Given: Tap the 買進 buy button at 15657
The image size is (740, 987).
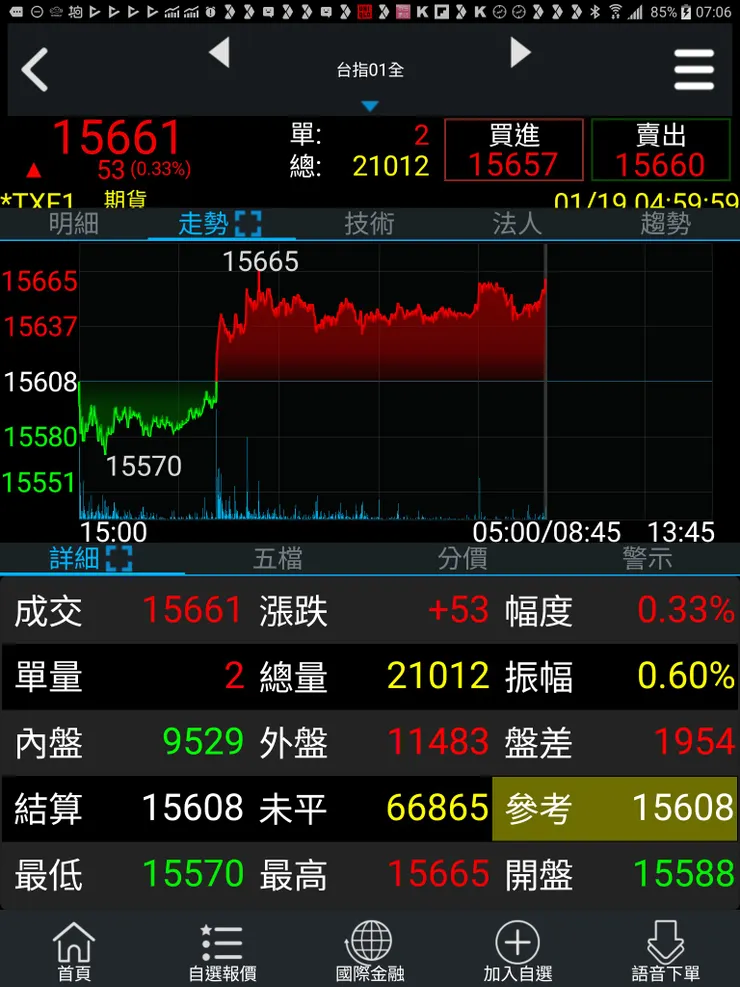Looking at the screenshot, I should coord(513,150).
